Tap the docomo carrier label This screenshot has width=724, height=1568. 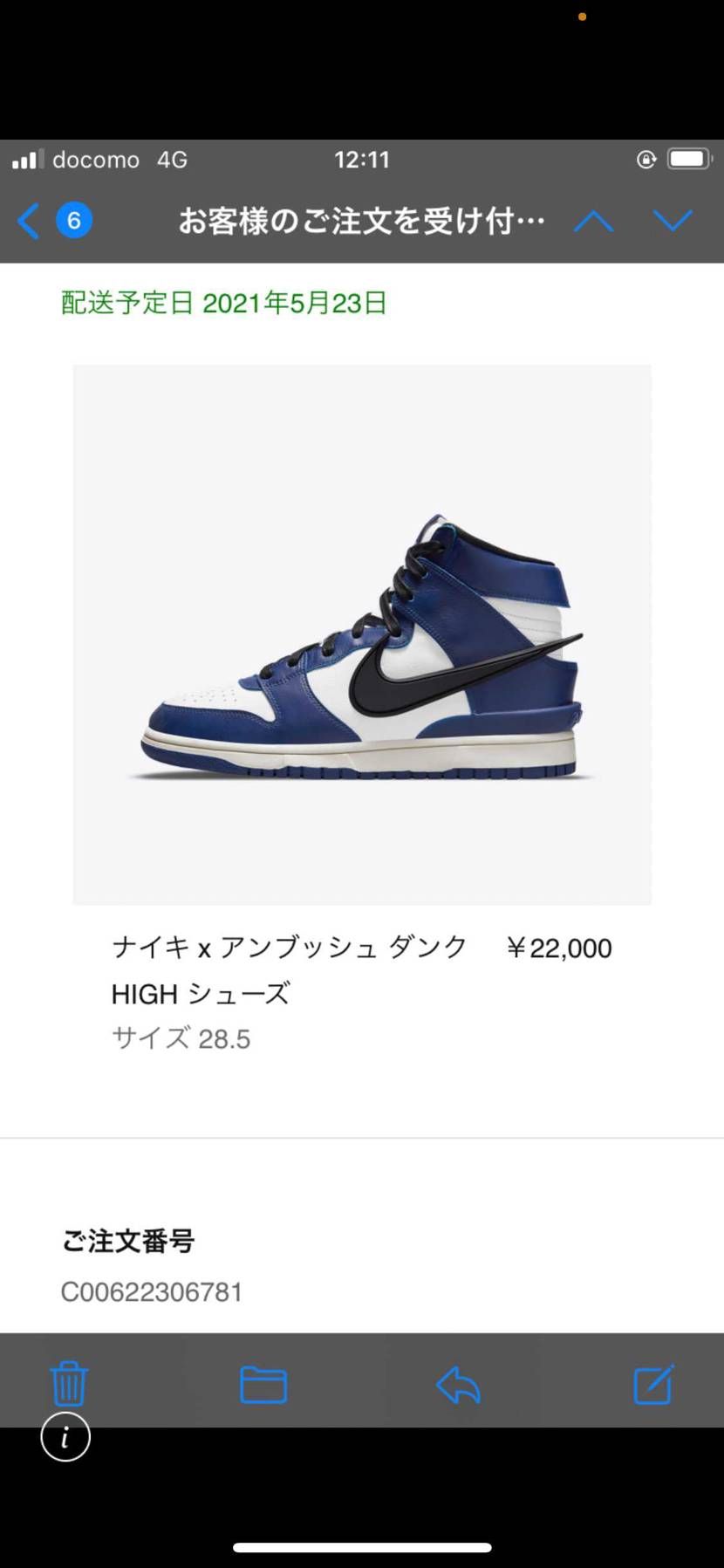coord(96,159)
